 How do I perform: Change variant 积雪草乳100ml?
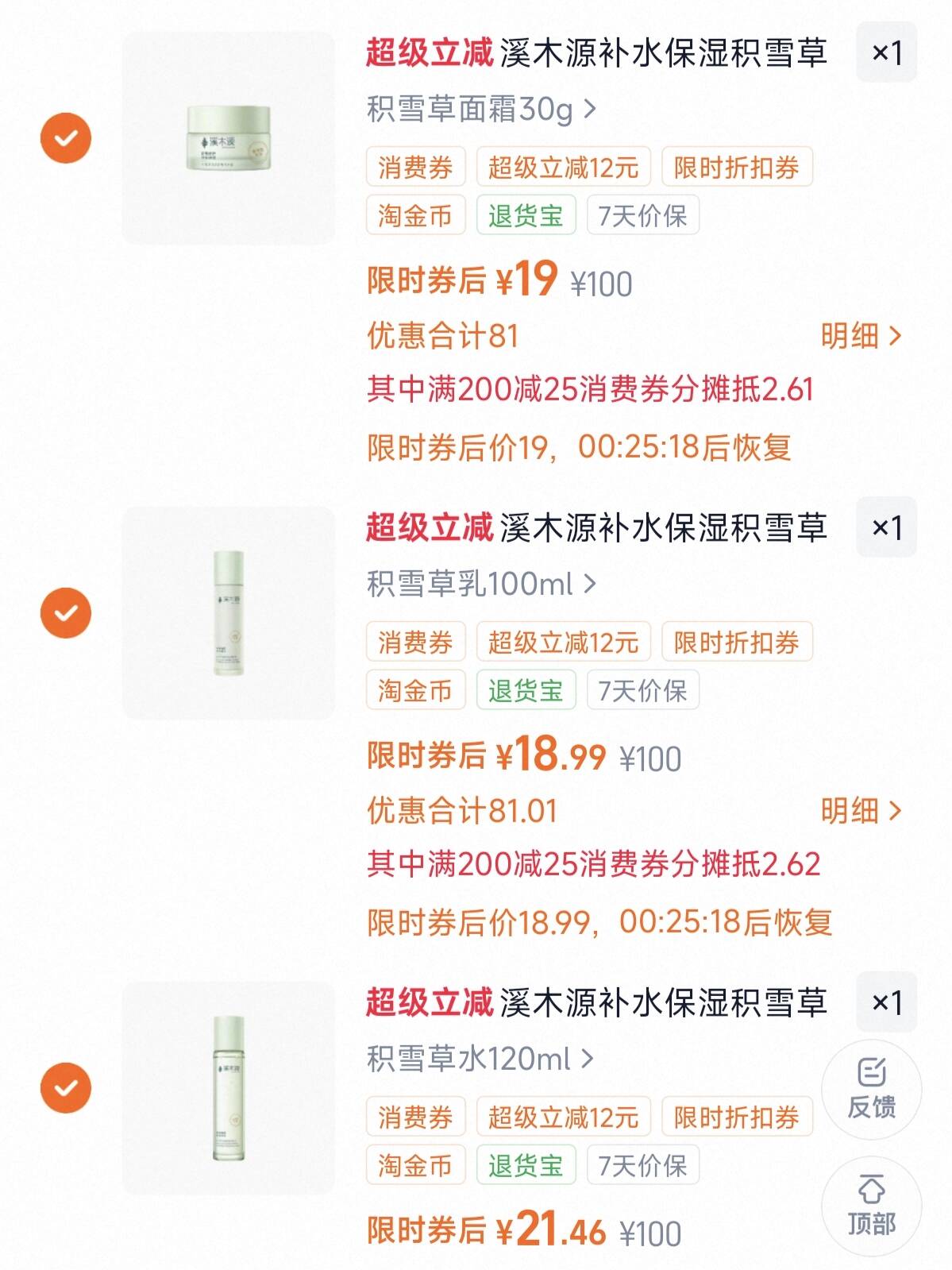point(481,585)
